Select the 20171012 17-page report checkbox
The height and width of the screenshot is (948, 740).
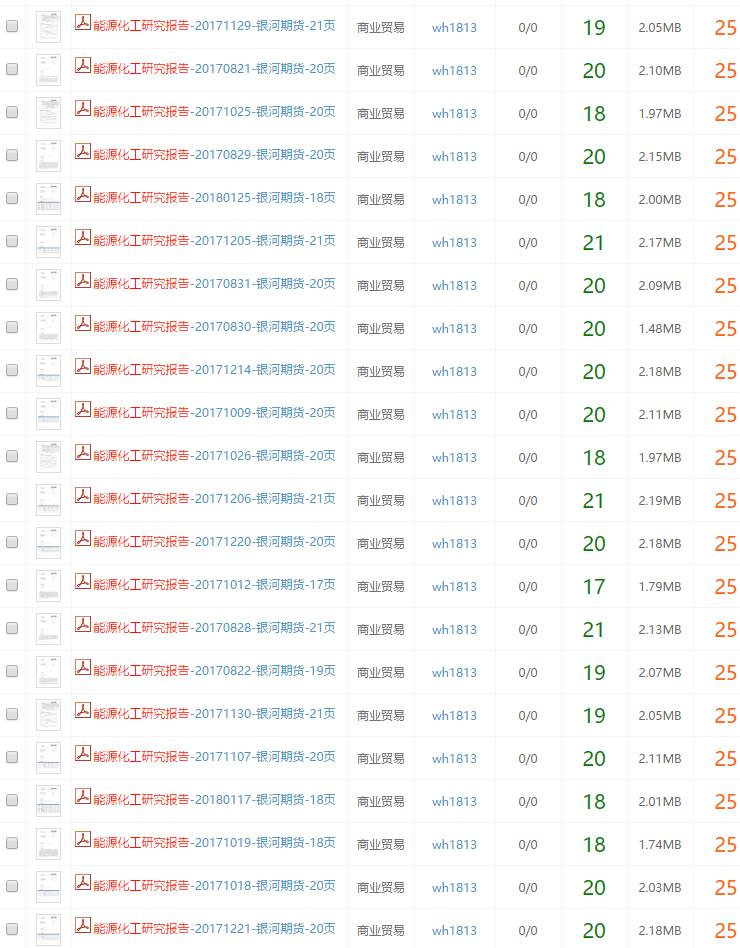12,586
